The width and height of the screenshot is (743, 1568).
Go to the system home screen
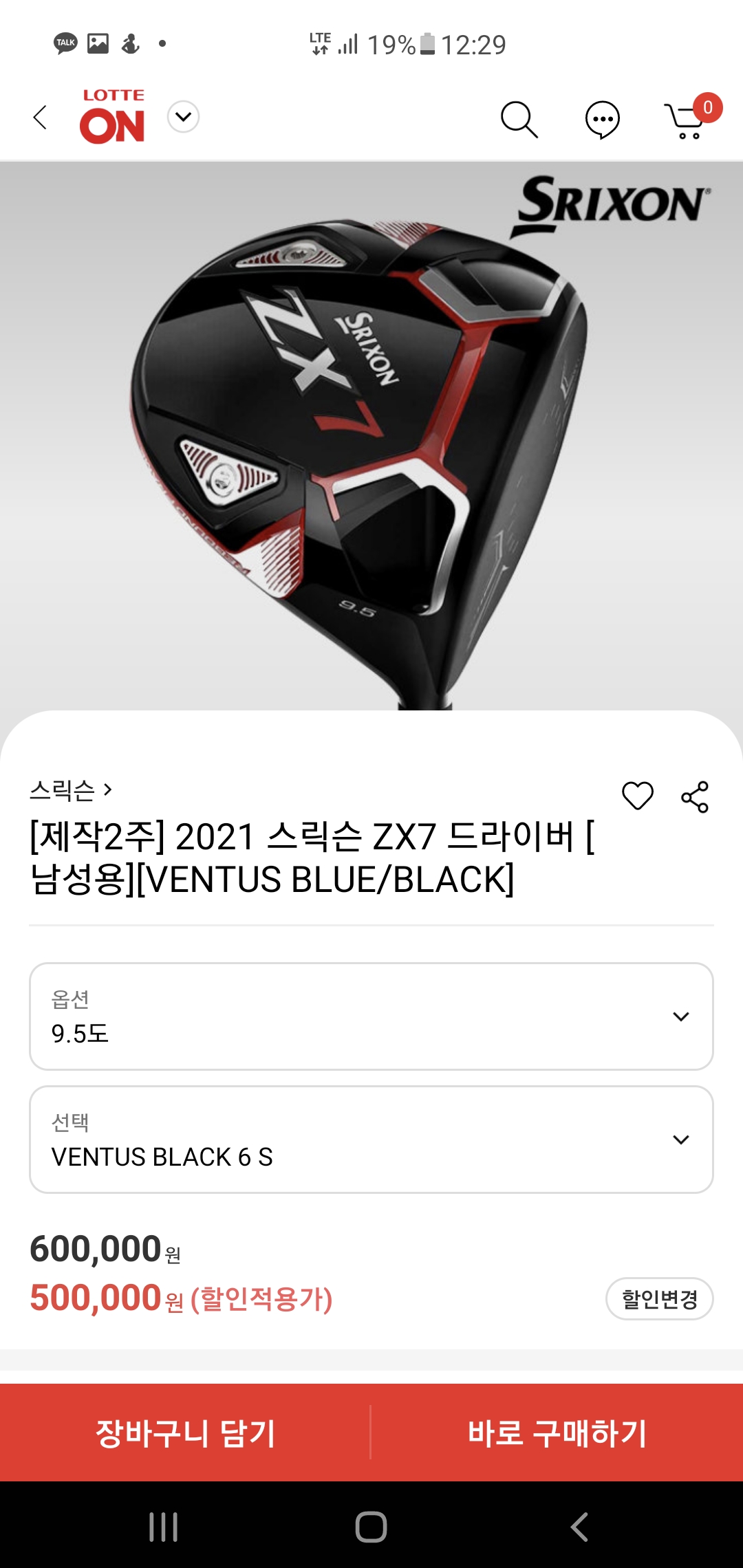[x=371, y=1527]
